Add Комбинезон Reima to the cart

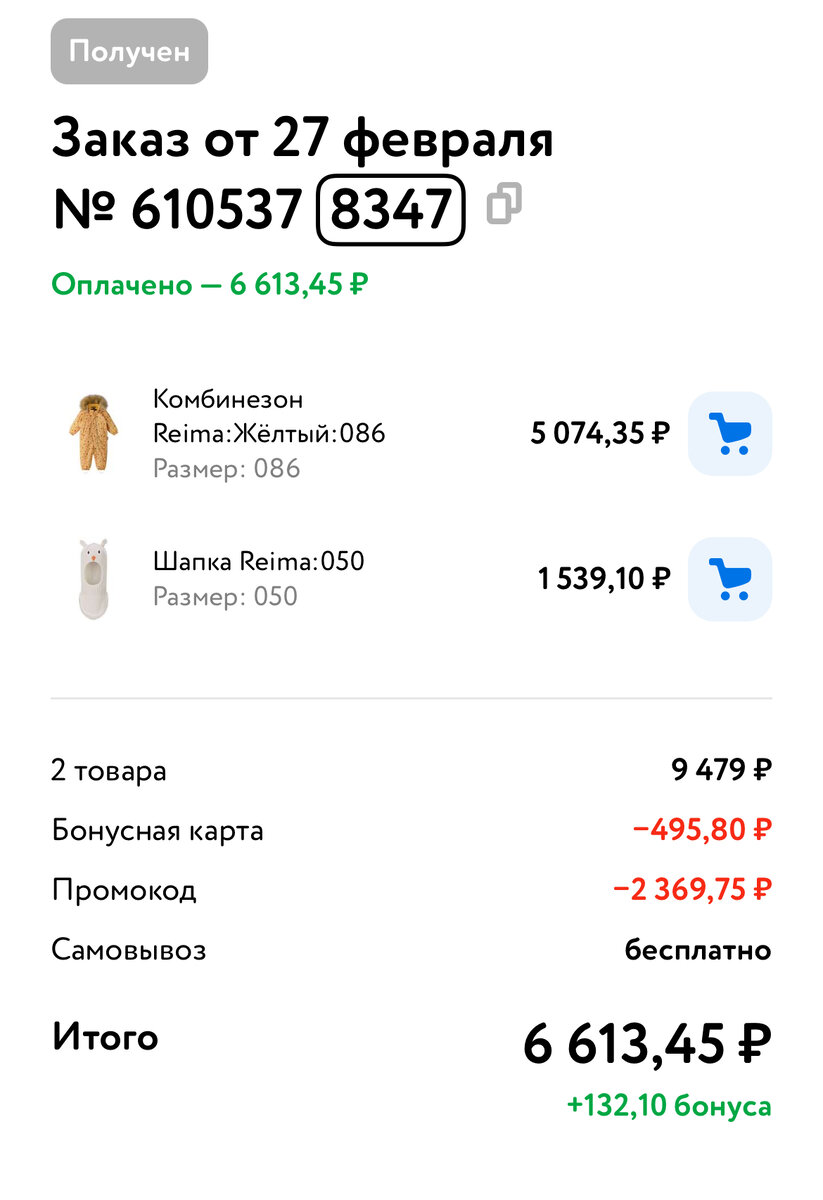[x=730, y=433]
